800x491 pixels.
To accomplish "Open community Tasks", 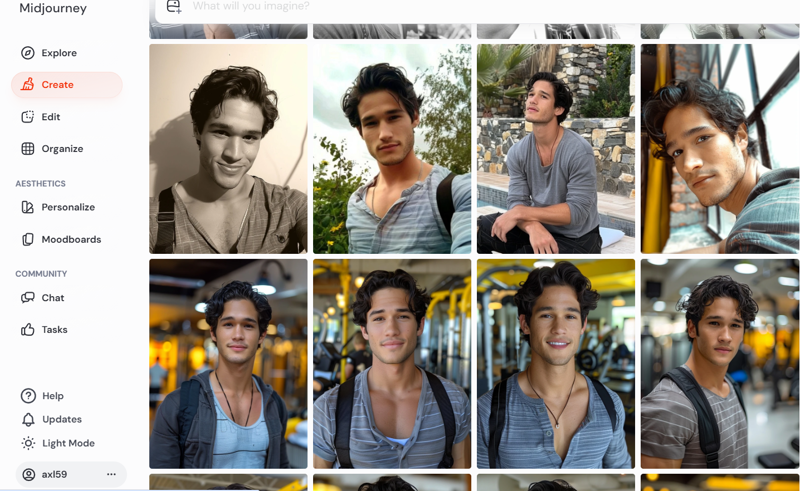I will coord(54,330).
